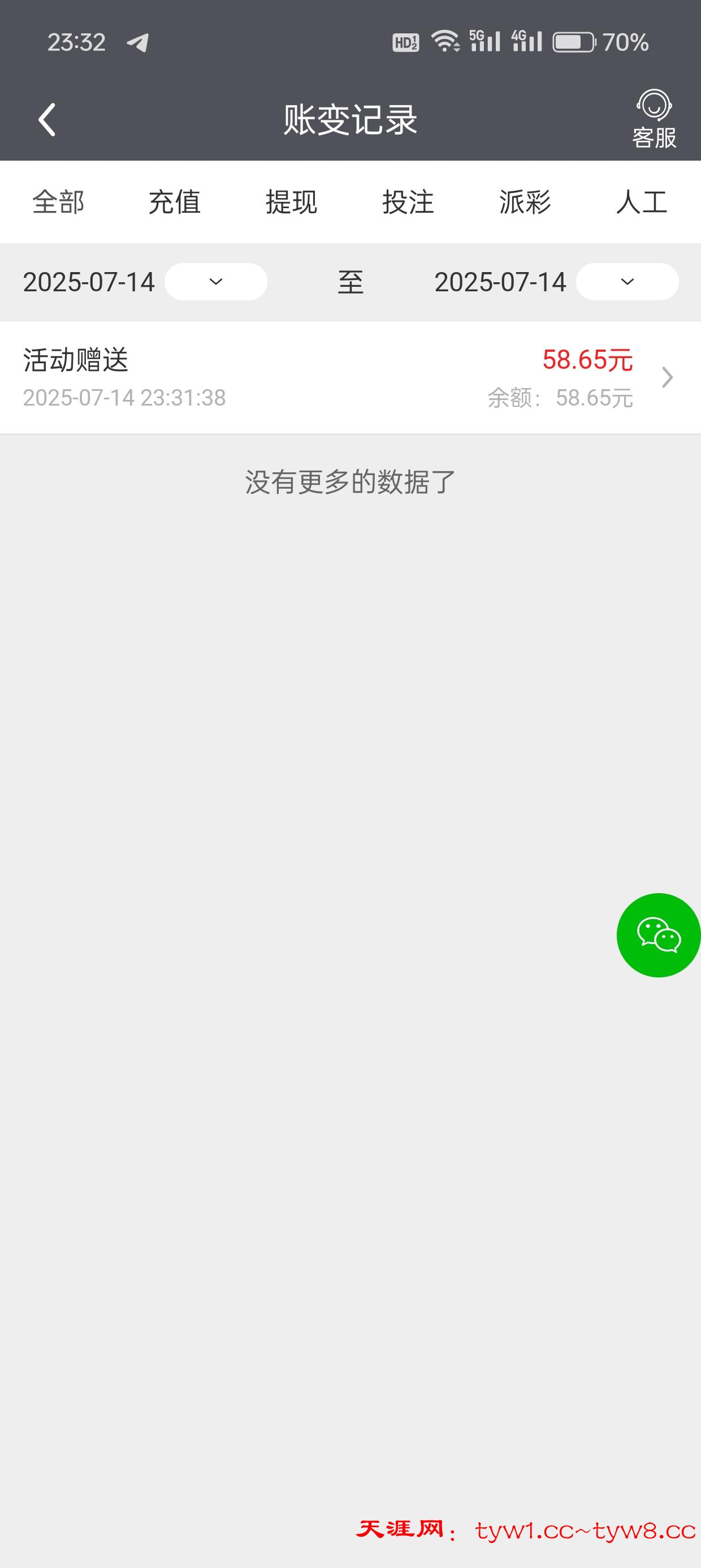The height and width of the screenshot is (1568, 701).
Task: Switch to the 全部 tab
Action: [58, 202]
